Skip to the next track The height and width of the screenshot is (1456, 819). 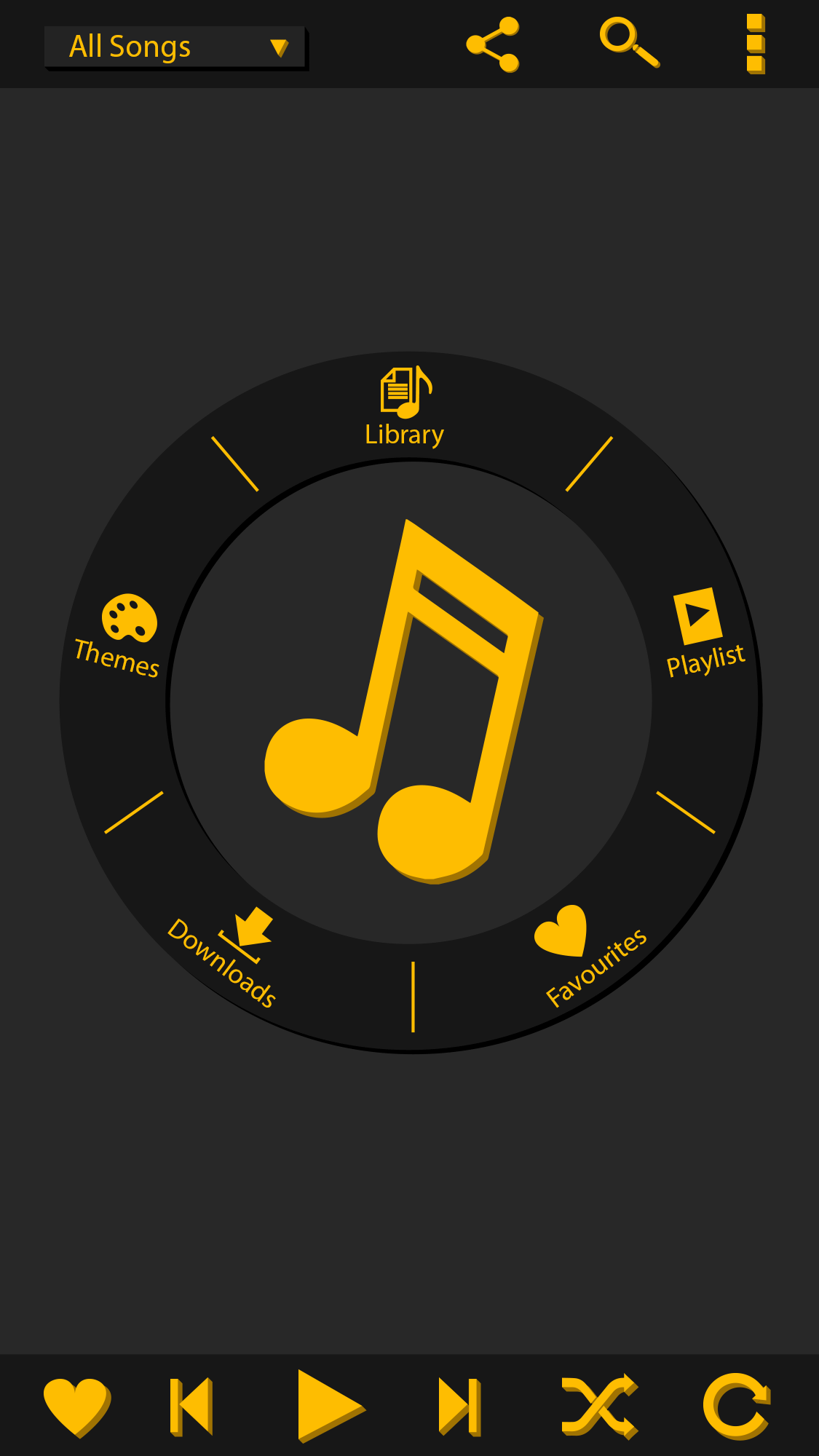(460, 1406)
